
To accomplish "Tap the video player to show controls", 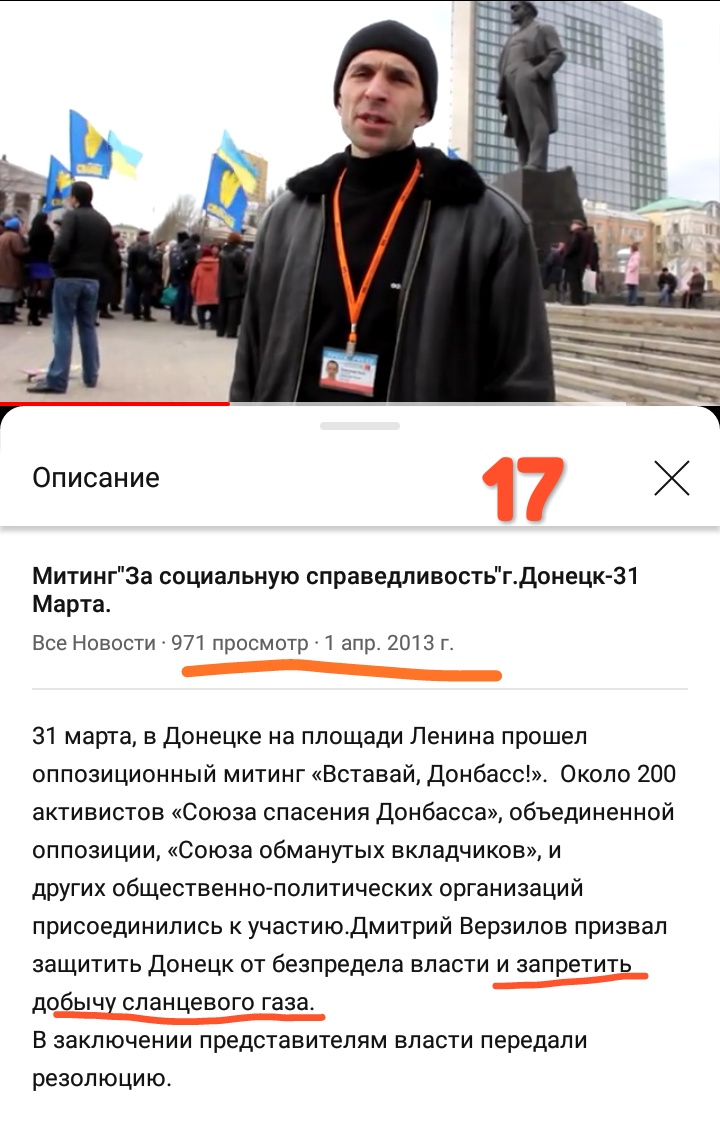I will coord(360,200).
